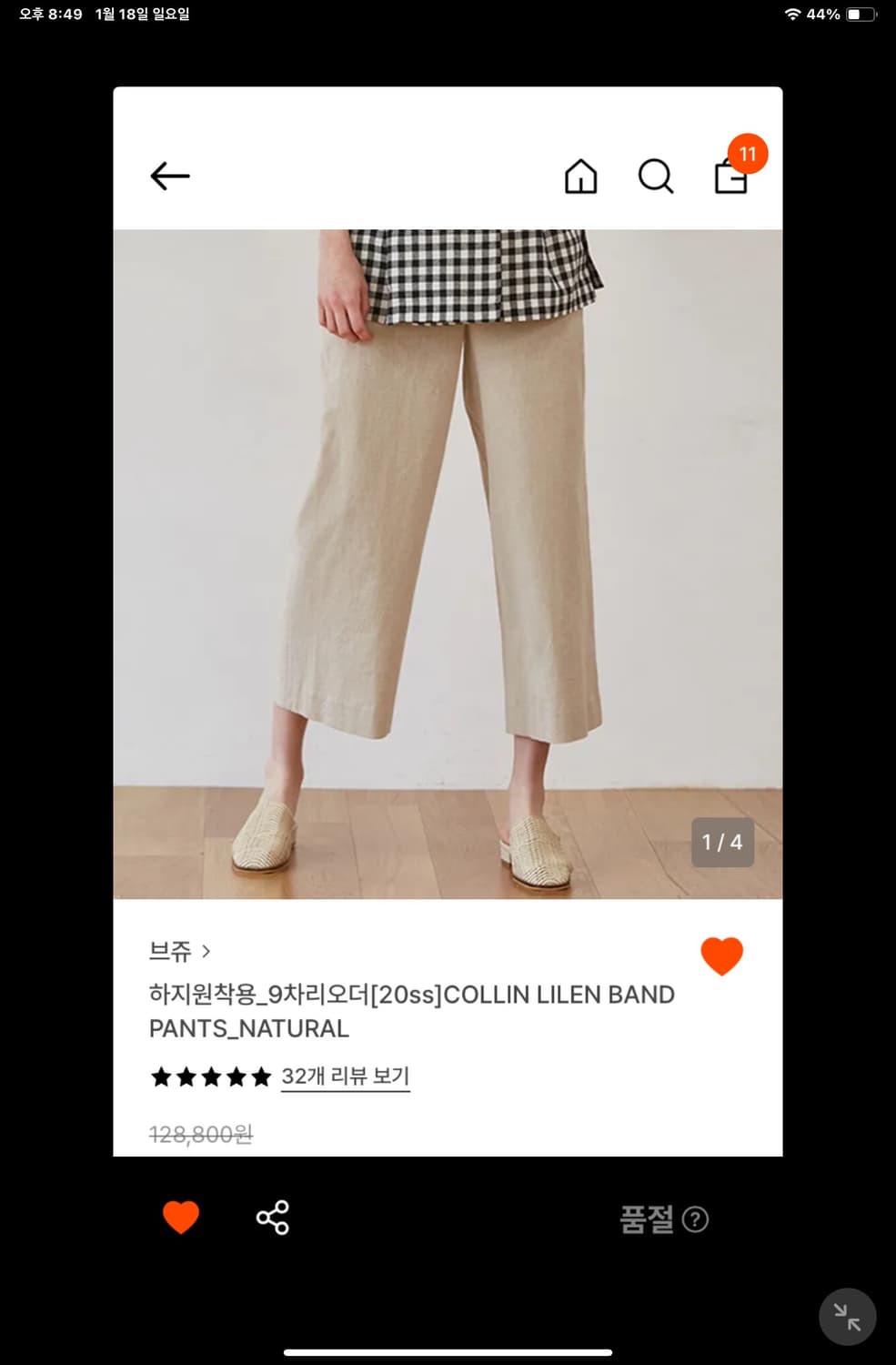Tap the crossed-out 128,800원 price
Image resolution: width=896 pixels, height=1365 pixels.
click(x=200, y=1134)
